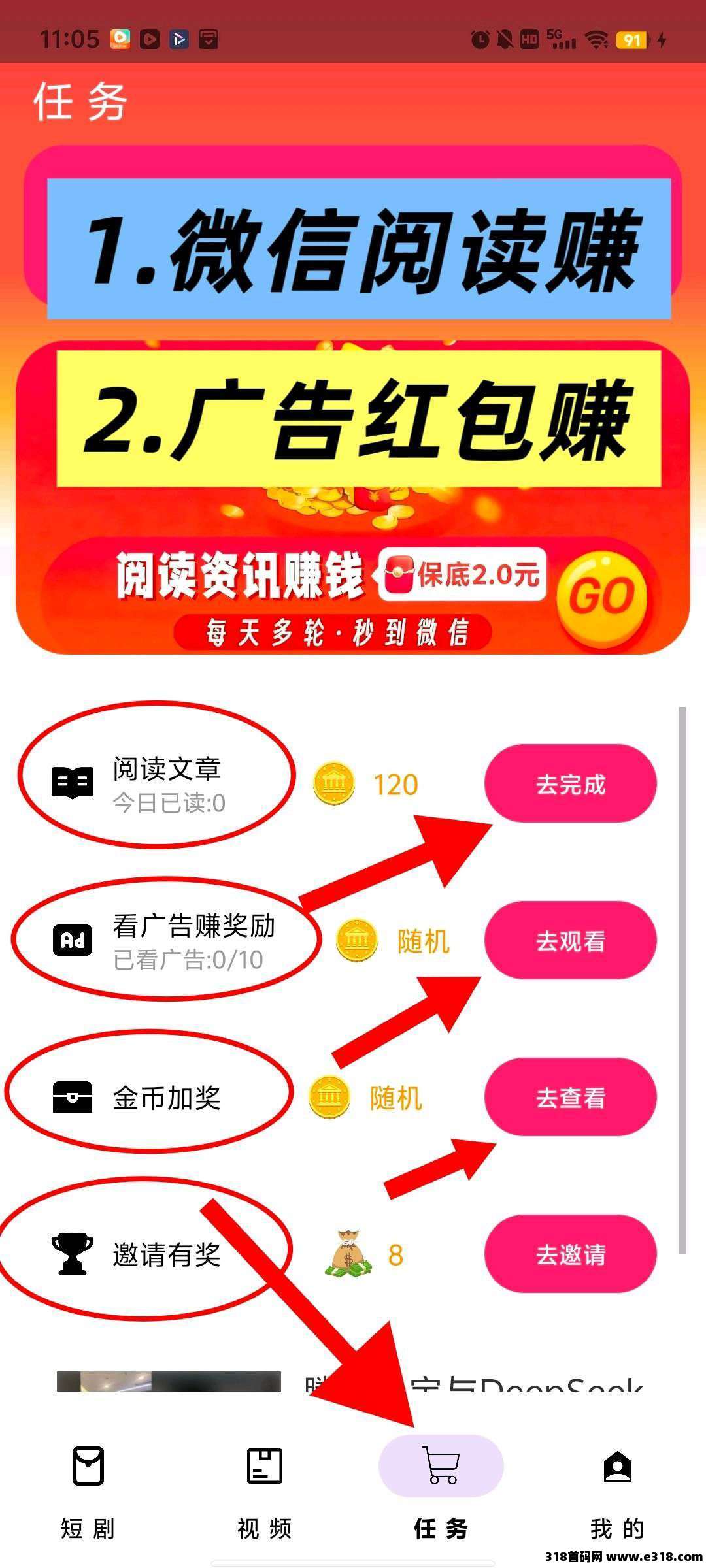Tap 去观看 to watch ads
706x1568 pixels.
pos(570,940)
